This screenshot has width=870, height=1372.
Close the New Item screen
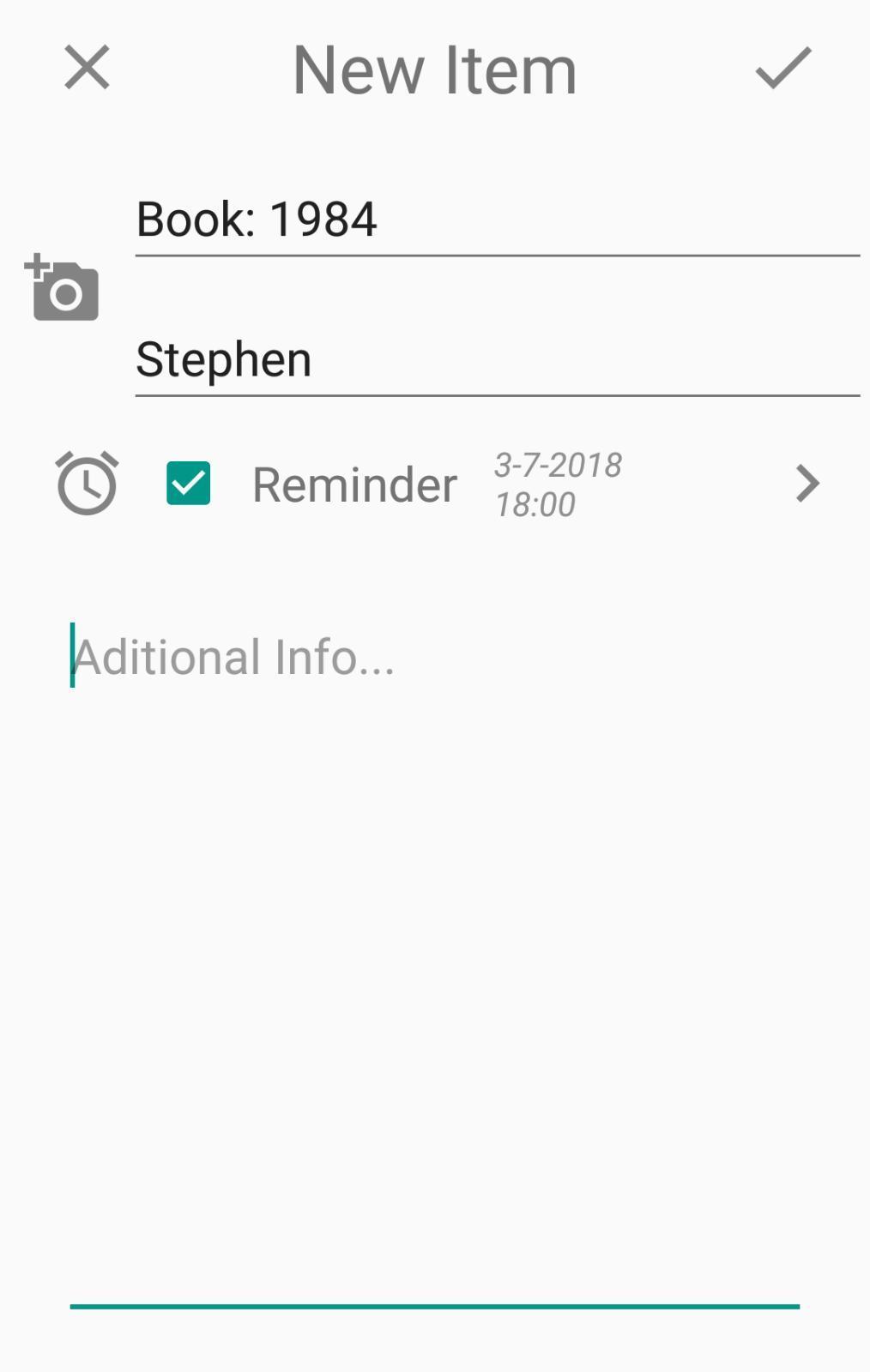click(87, 68)
